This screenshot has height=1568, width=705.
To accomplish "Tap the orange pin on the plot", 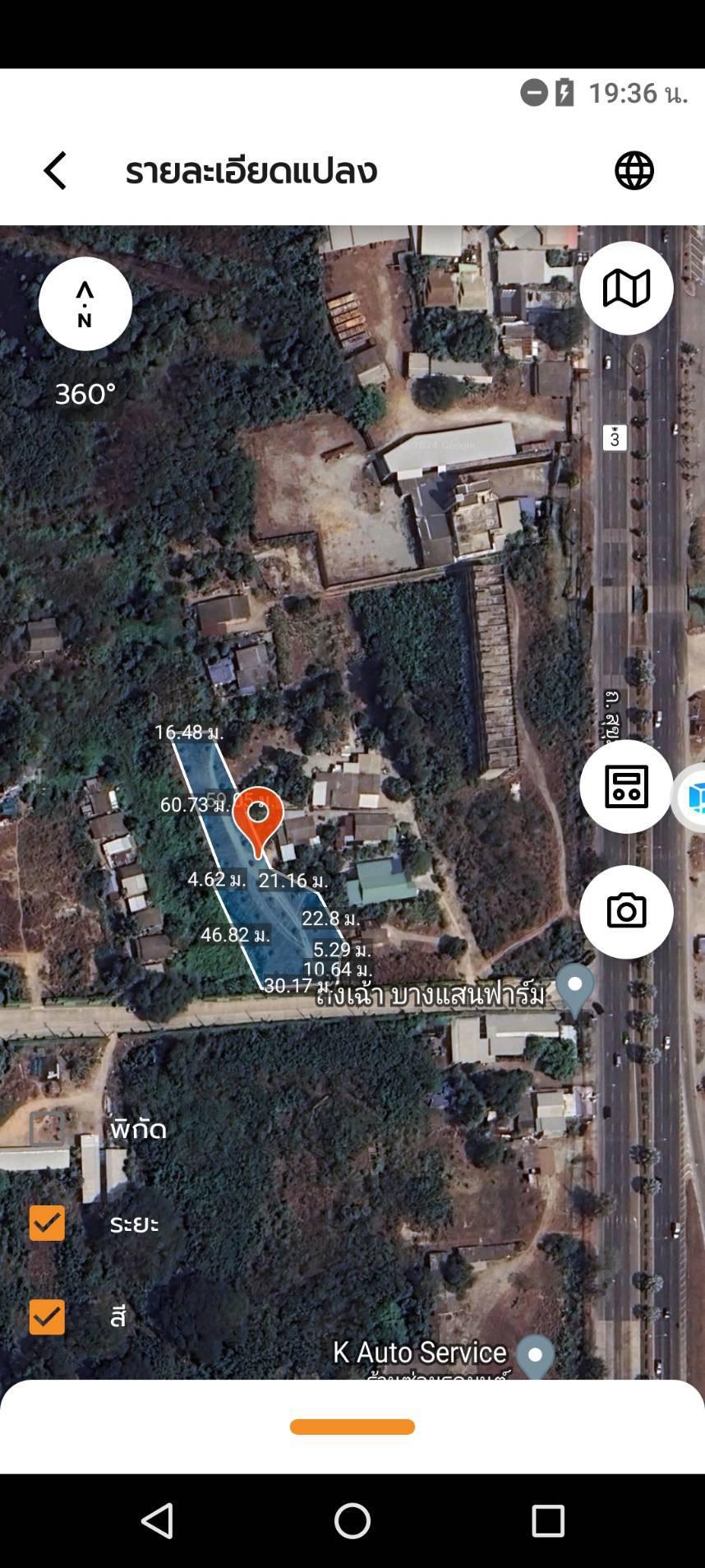I will (x=258, y=821).
